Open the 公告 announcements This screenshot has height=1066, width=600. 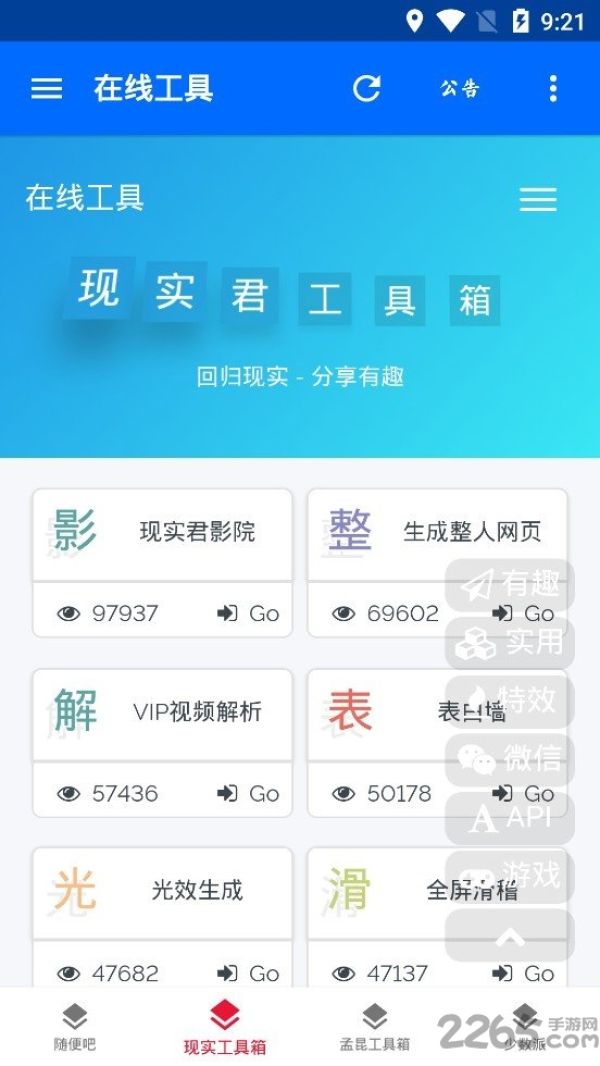click(x=459, y=88)
